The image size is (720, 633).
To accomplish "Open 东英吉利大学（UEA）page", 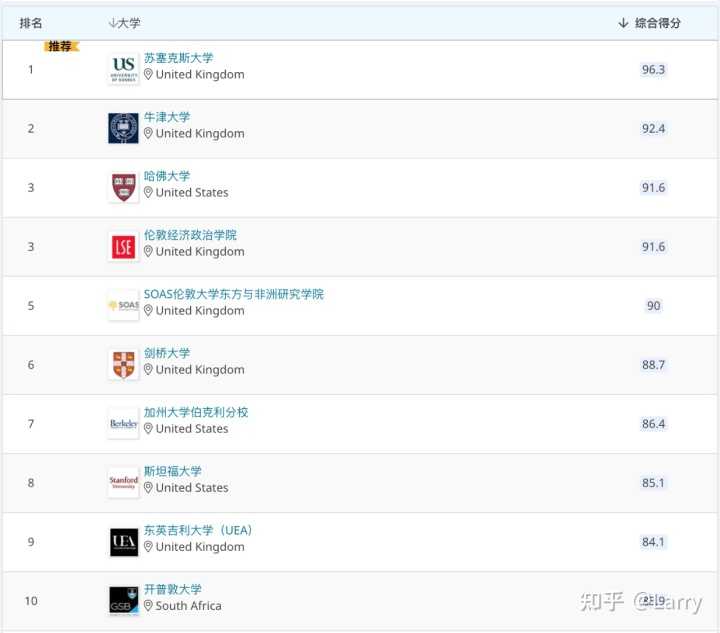I will tap(198, 530).
